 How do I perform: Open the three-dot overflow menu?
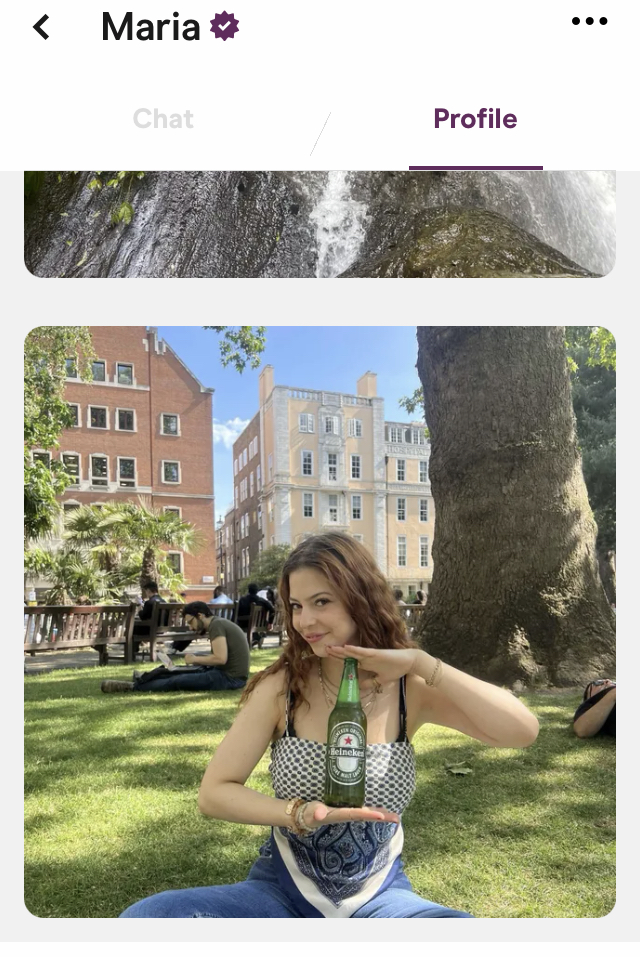[x=589, y=22]
